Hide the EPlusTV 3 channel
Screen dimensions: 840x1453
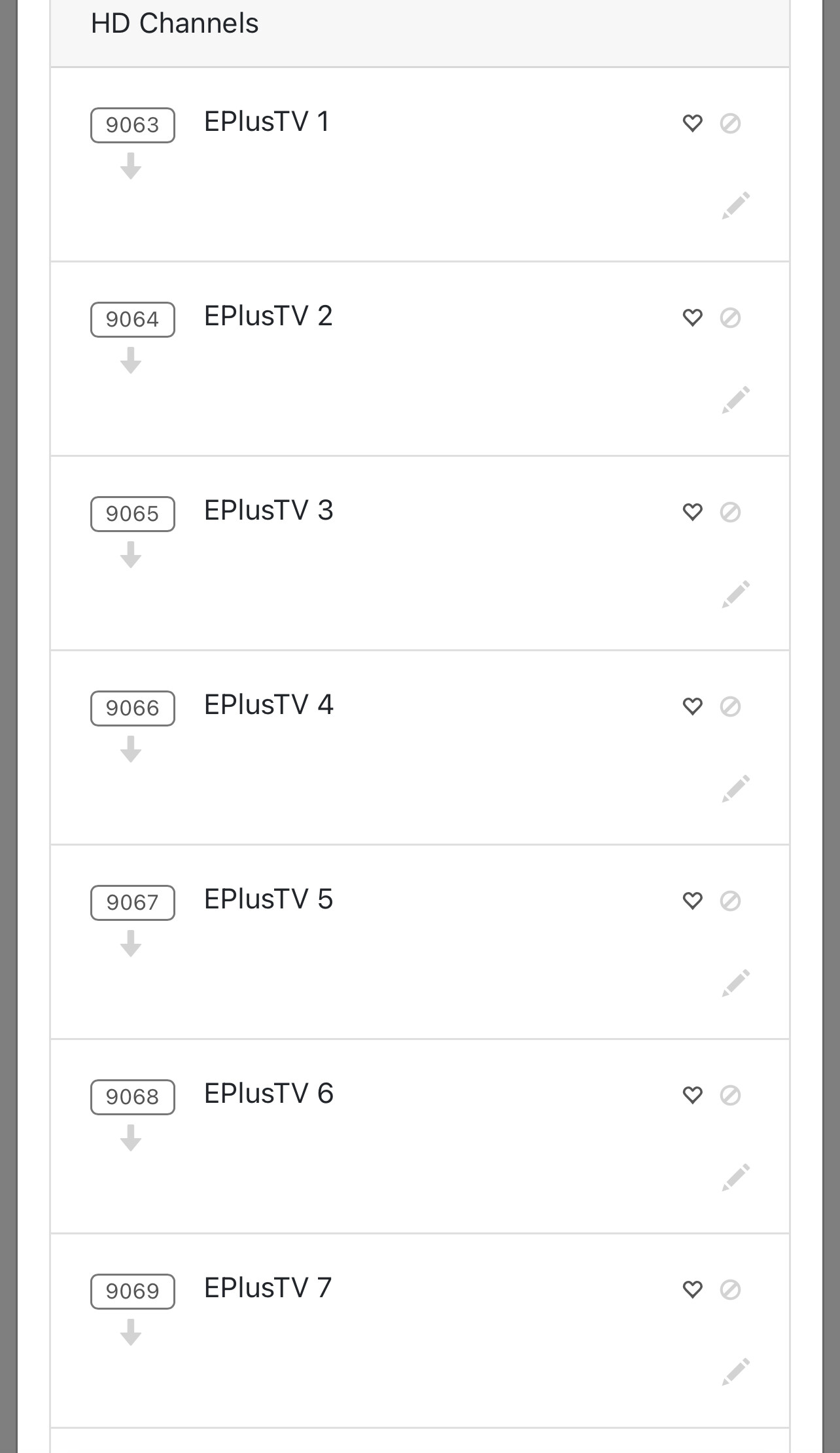(730, 512)
